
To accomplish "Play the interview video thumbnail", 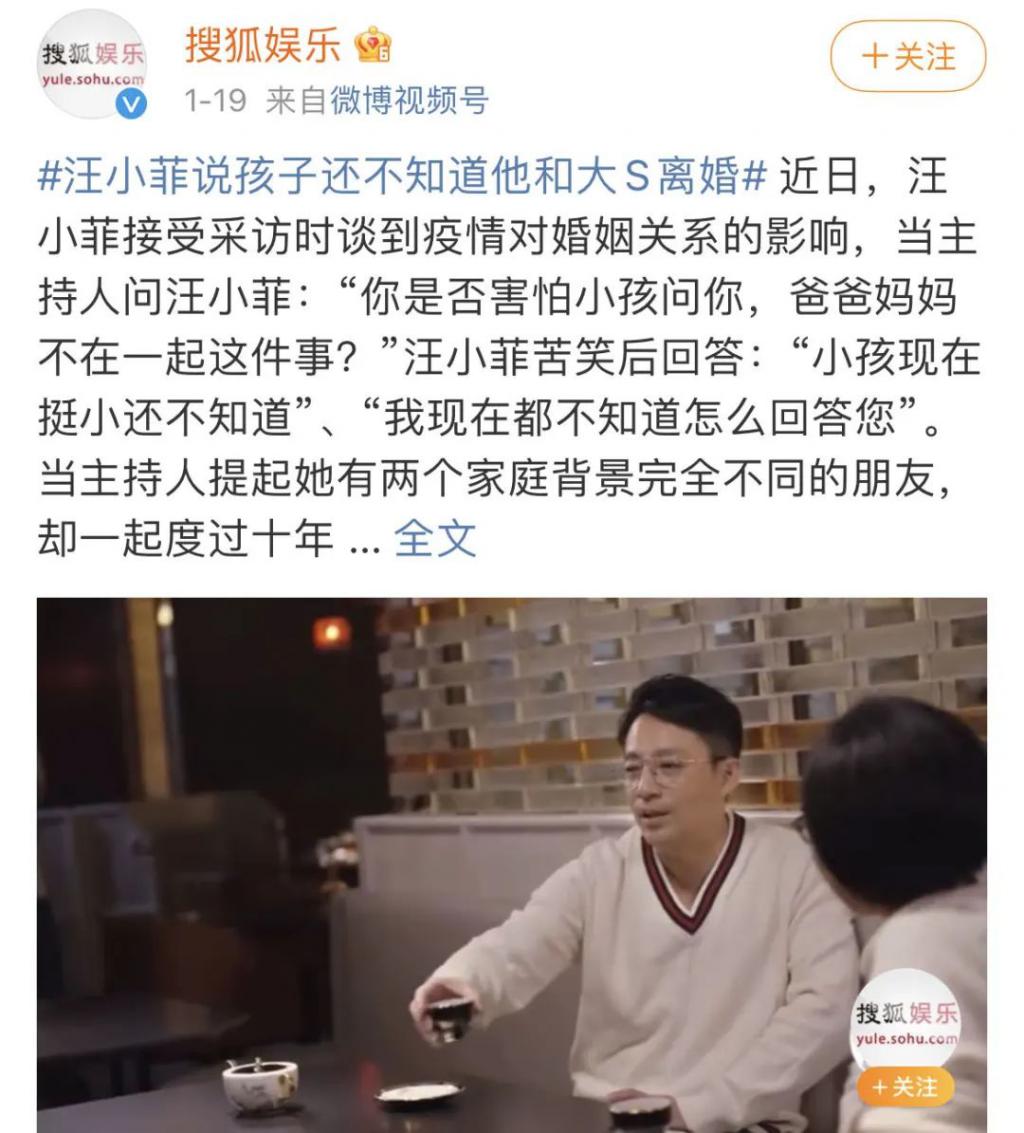I will point(512,865).
